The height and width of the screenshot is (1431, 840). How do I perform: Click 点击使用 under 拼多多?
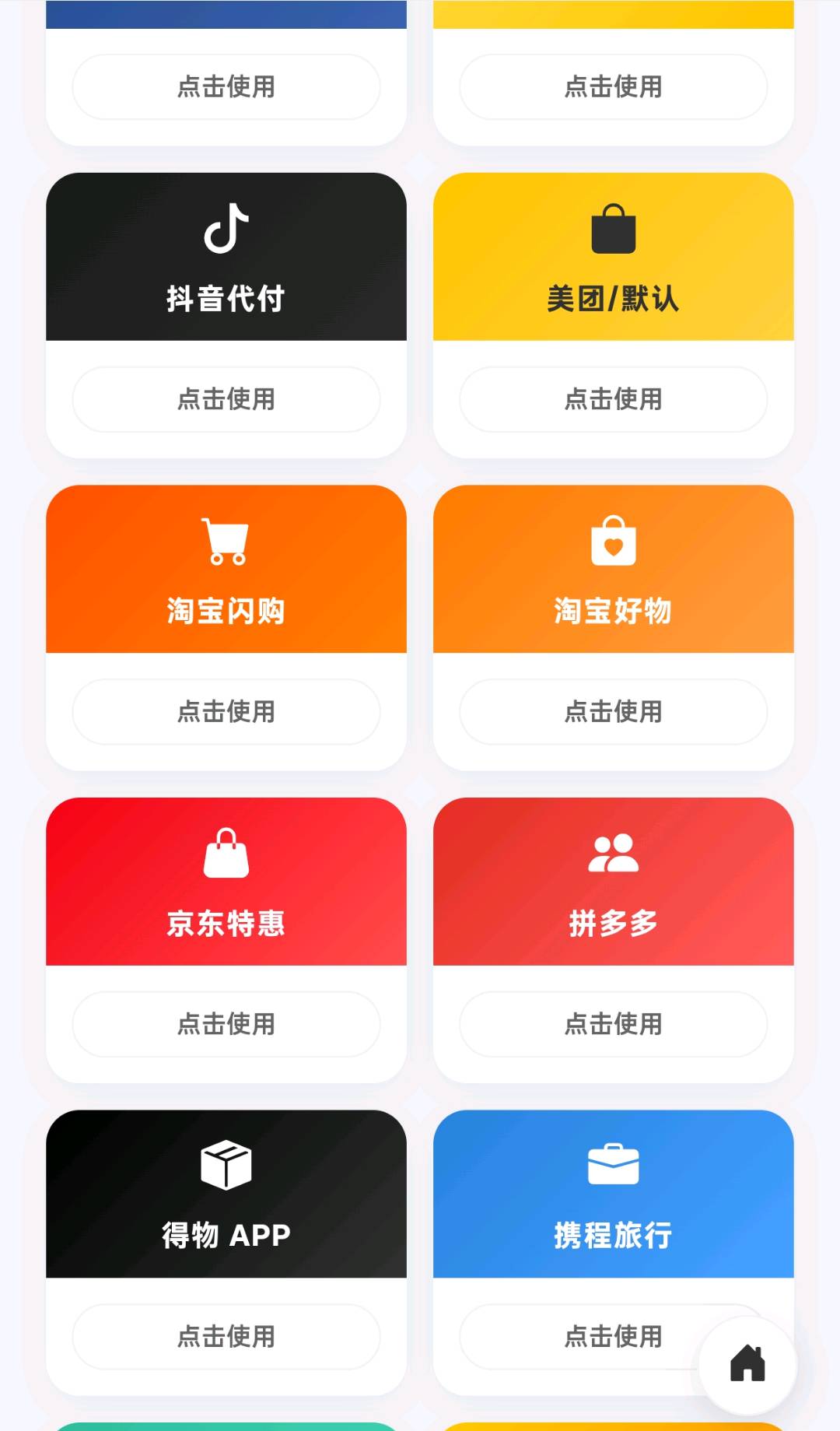tap(614, 1025)
